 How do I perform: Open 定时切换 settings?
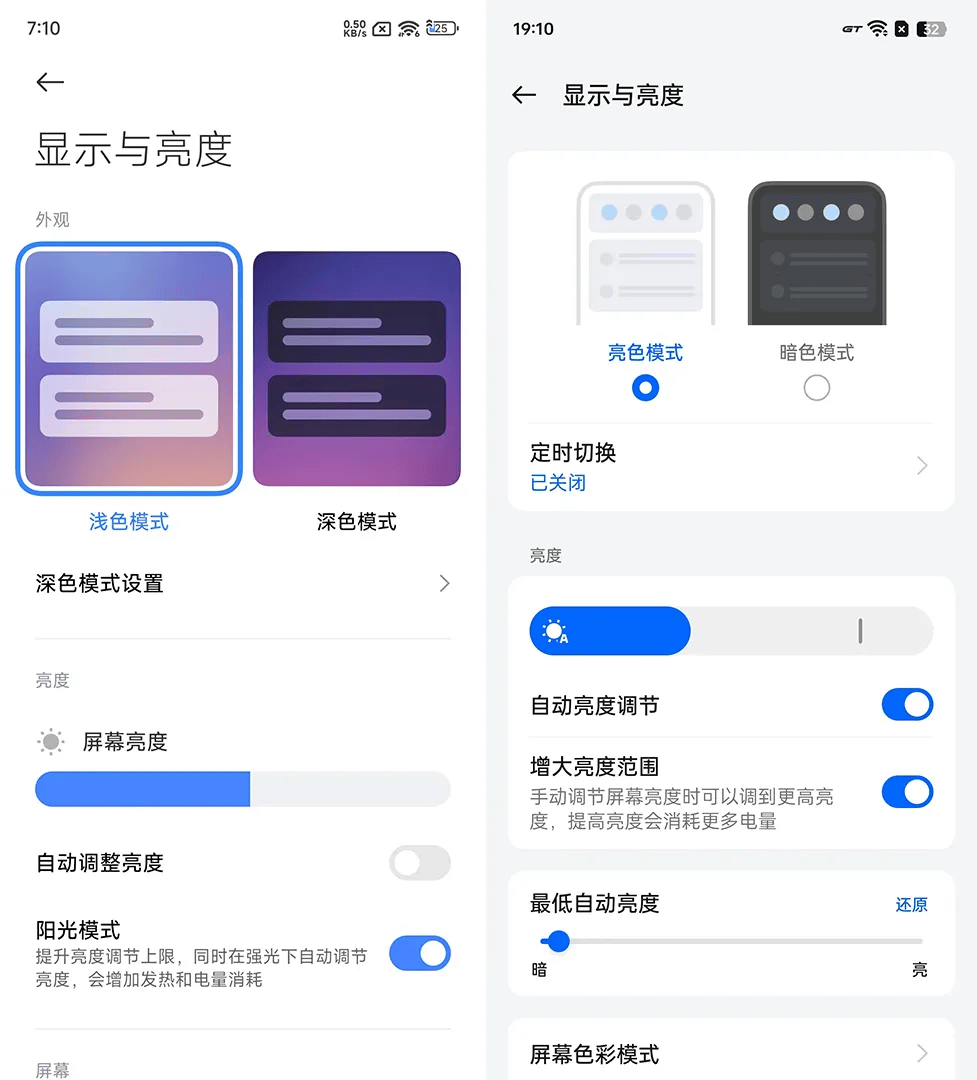(730, 467)
